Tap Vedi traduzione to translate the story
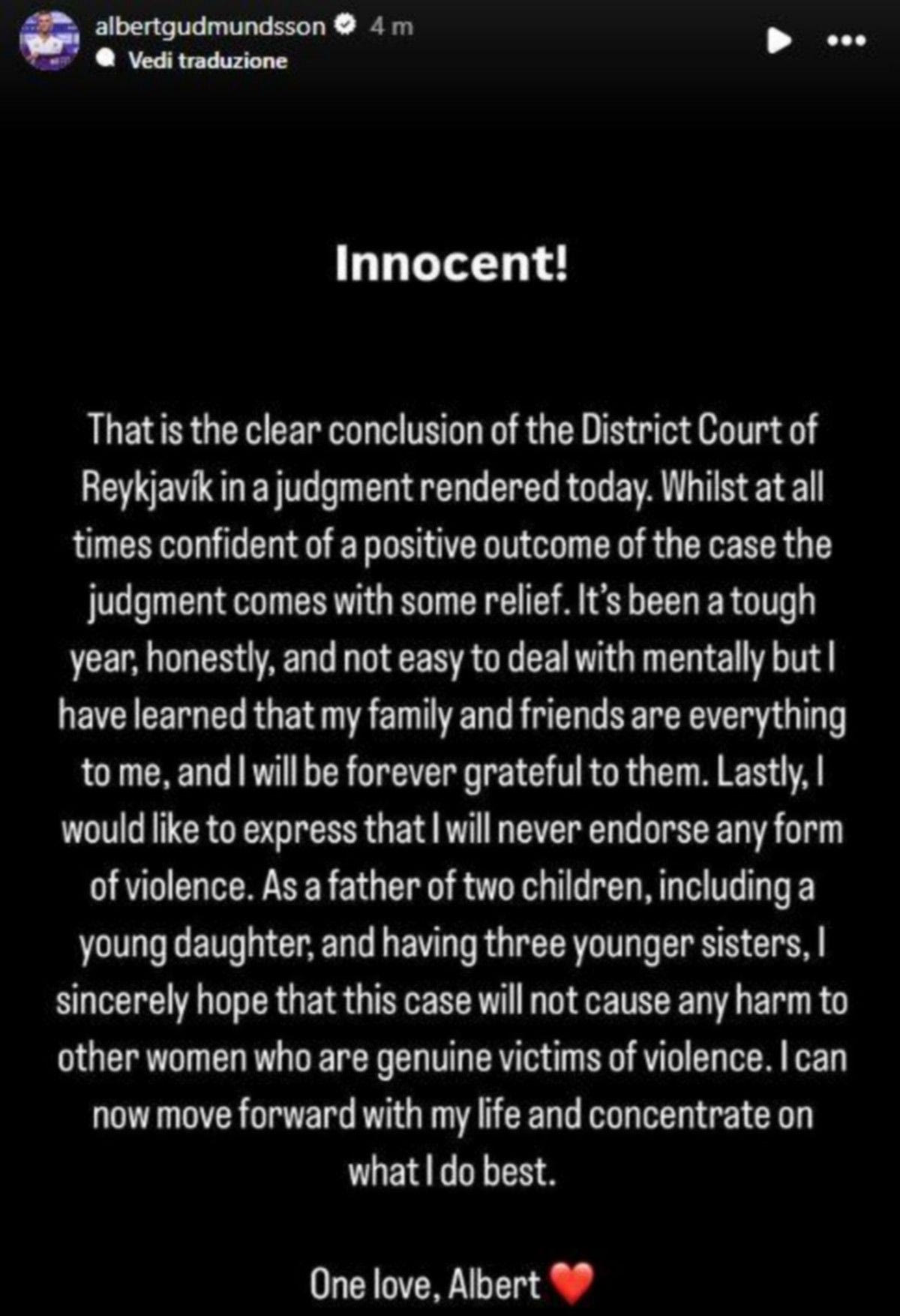This screenshot has width=900, height=1316. pos(207,61)
